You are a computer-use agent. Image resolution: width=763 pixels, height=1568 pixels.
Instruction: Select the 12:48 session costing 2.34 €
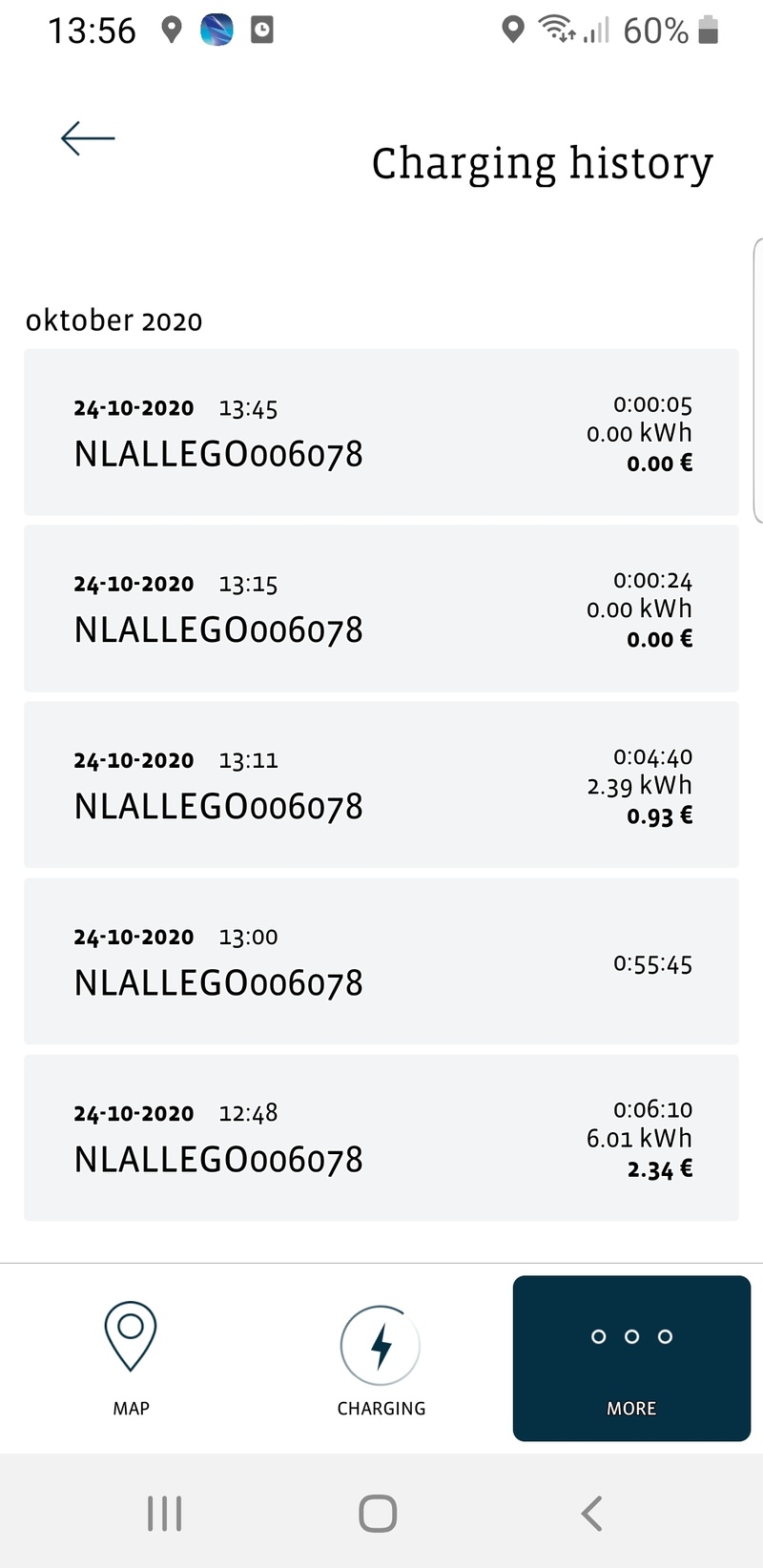381,1137
